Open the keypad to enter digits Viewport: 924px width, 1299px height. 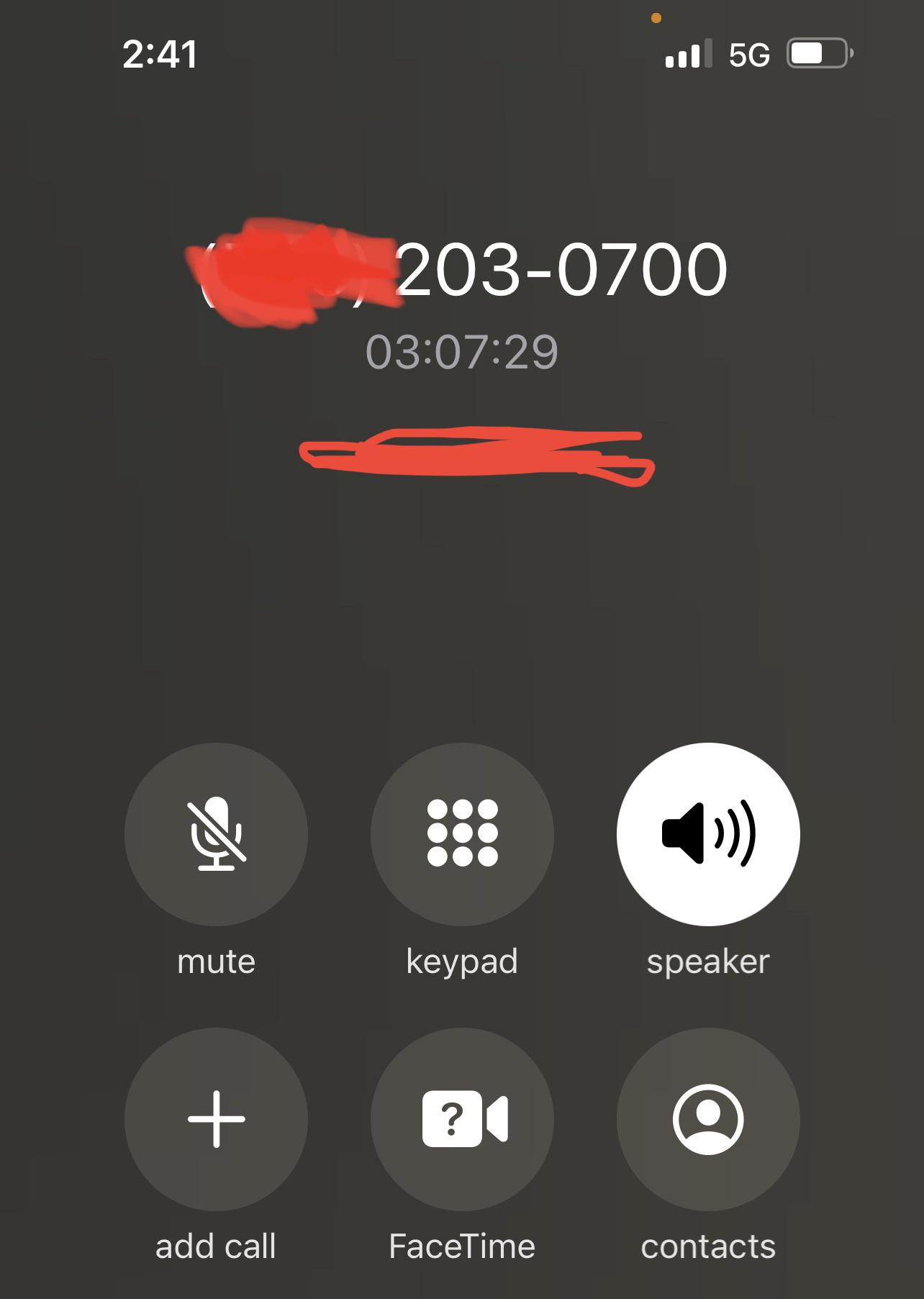click(x=462, y=833)
